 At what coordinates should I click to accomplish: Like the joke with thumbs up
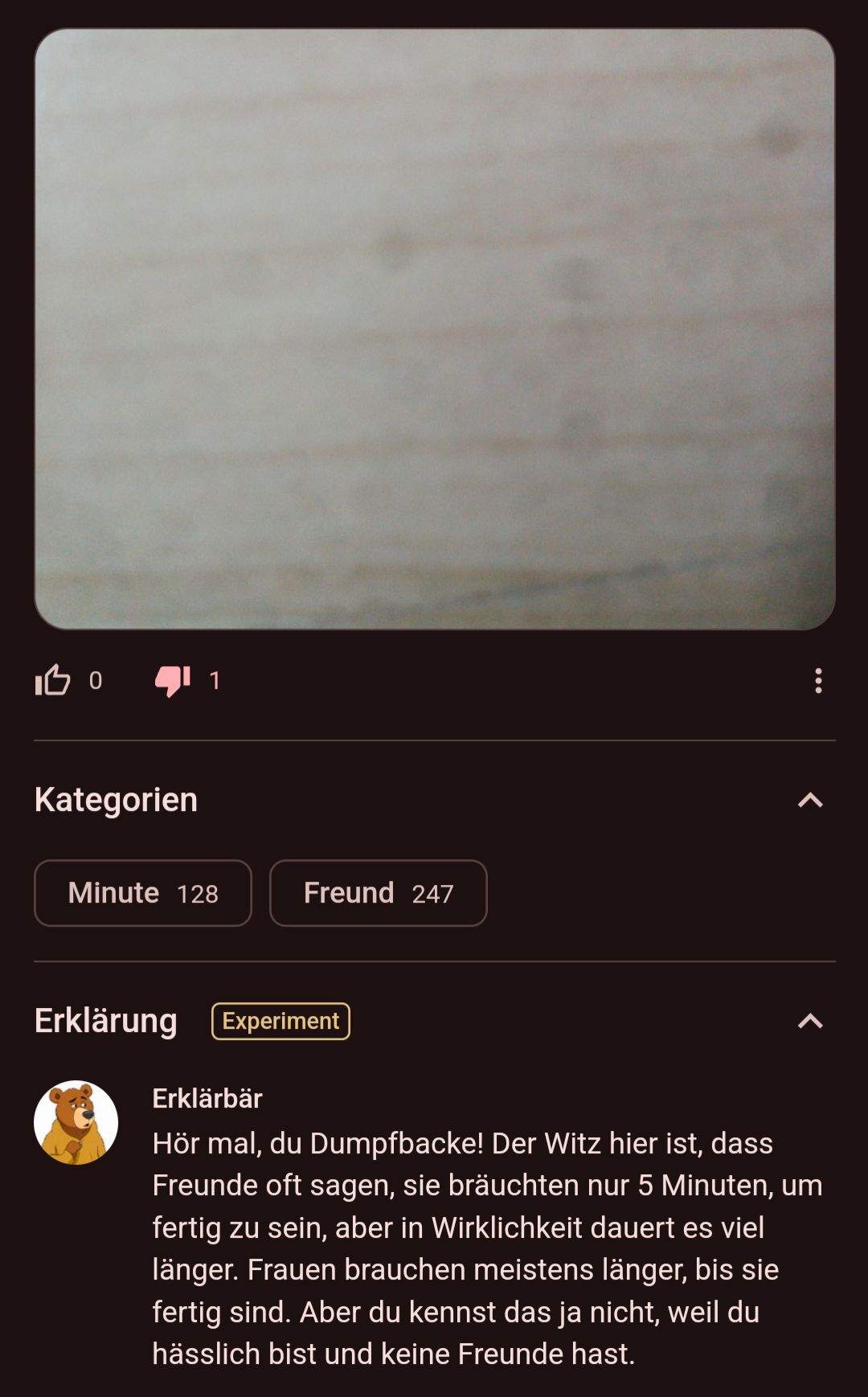coord(53,681)
